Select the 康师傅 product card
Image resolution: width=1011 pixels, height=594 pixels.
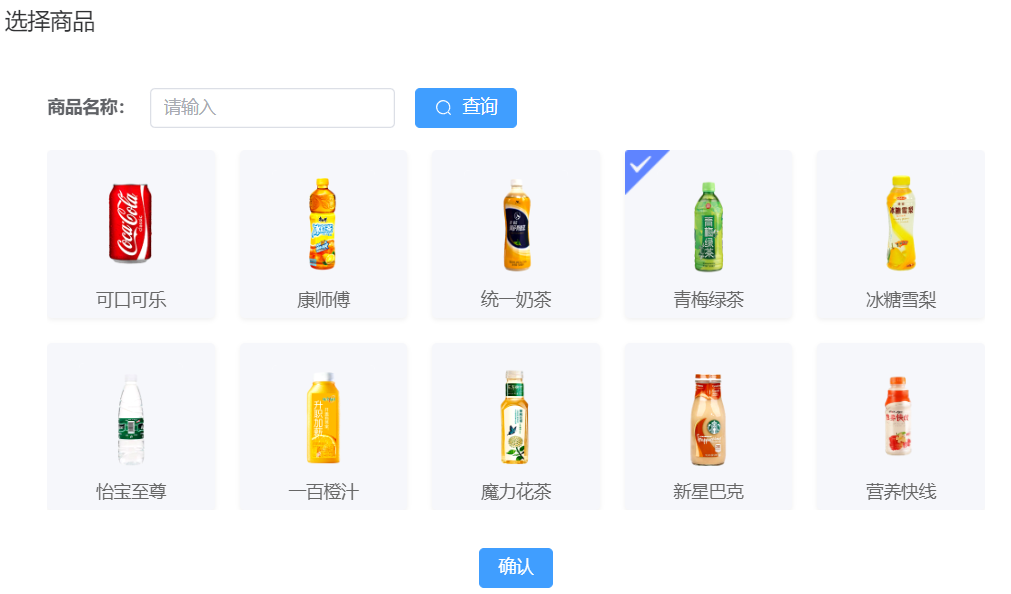coord(323,235)
